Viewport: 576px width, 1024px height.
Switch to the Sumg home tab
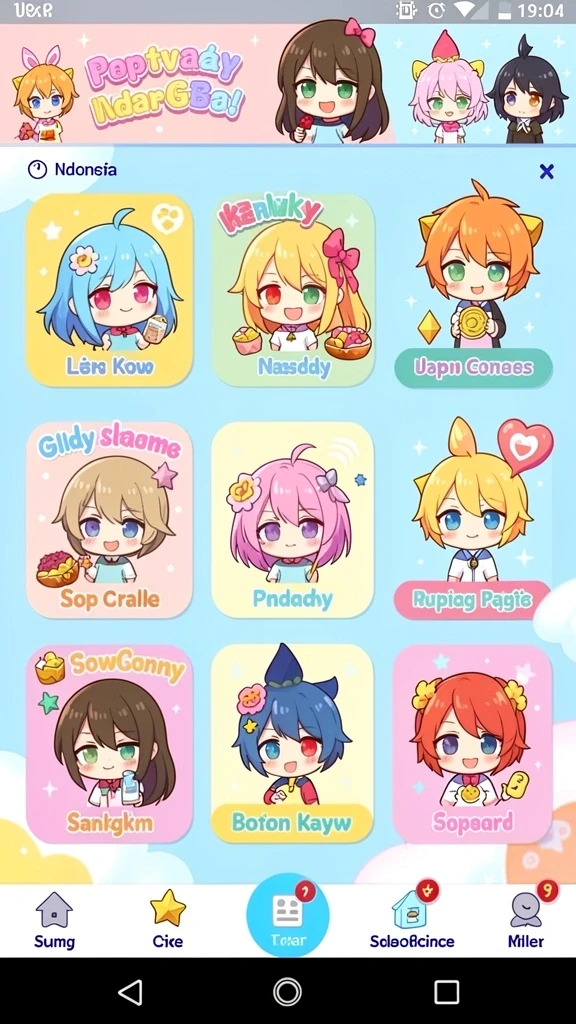pyautogui.click(x=55, y=921)
